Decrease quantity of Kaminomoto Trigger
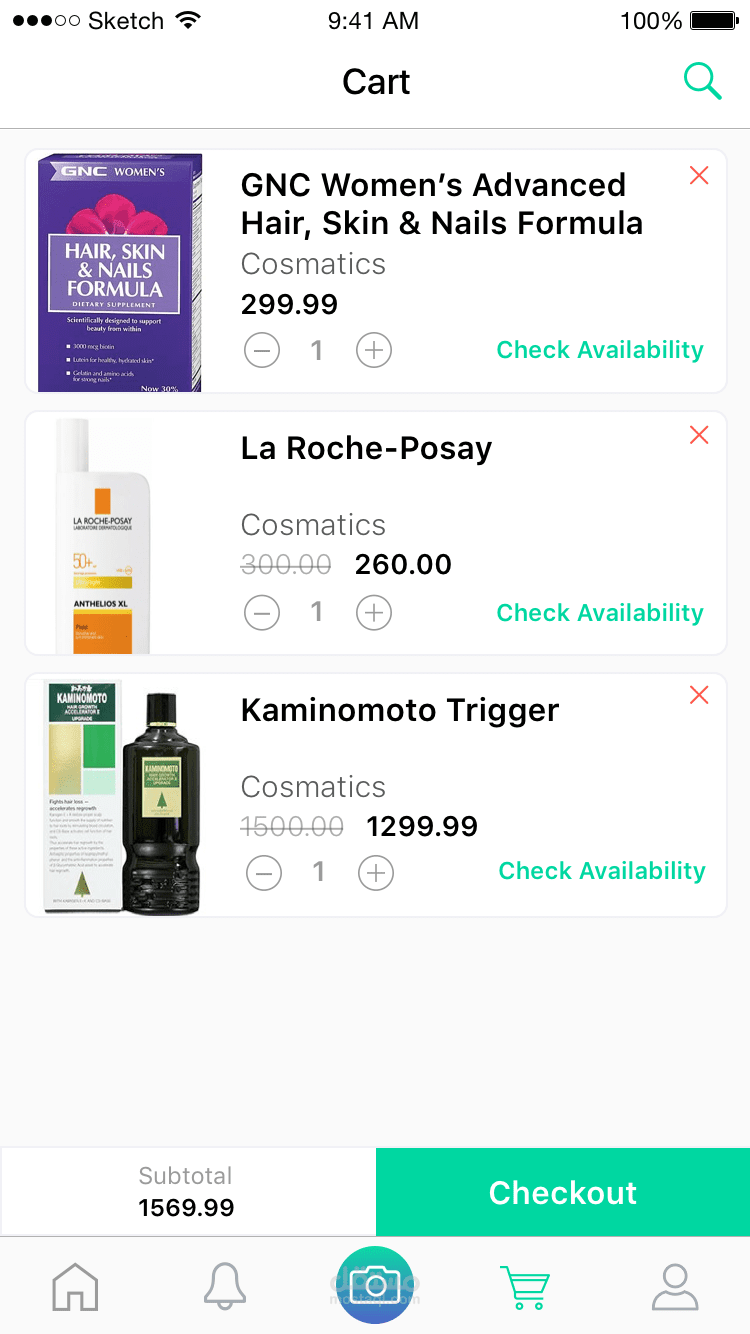Image resolution: width=750 pixels, height=1334 pixels. pyautogui.click(x=264, y=873)
